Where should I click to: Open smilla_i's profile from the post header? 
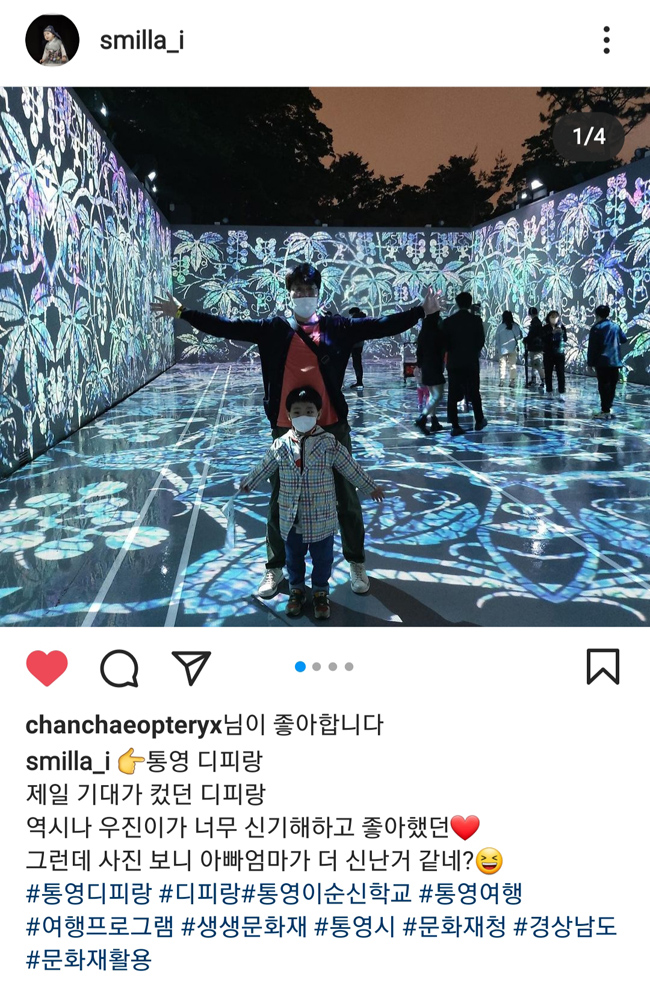coord(141,41)
